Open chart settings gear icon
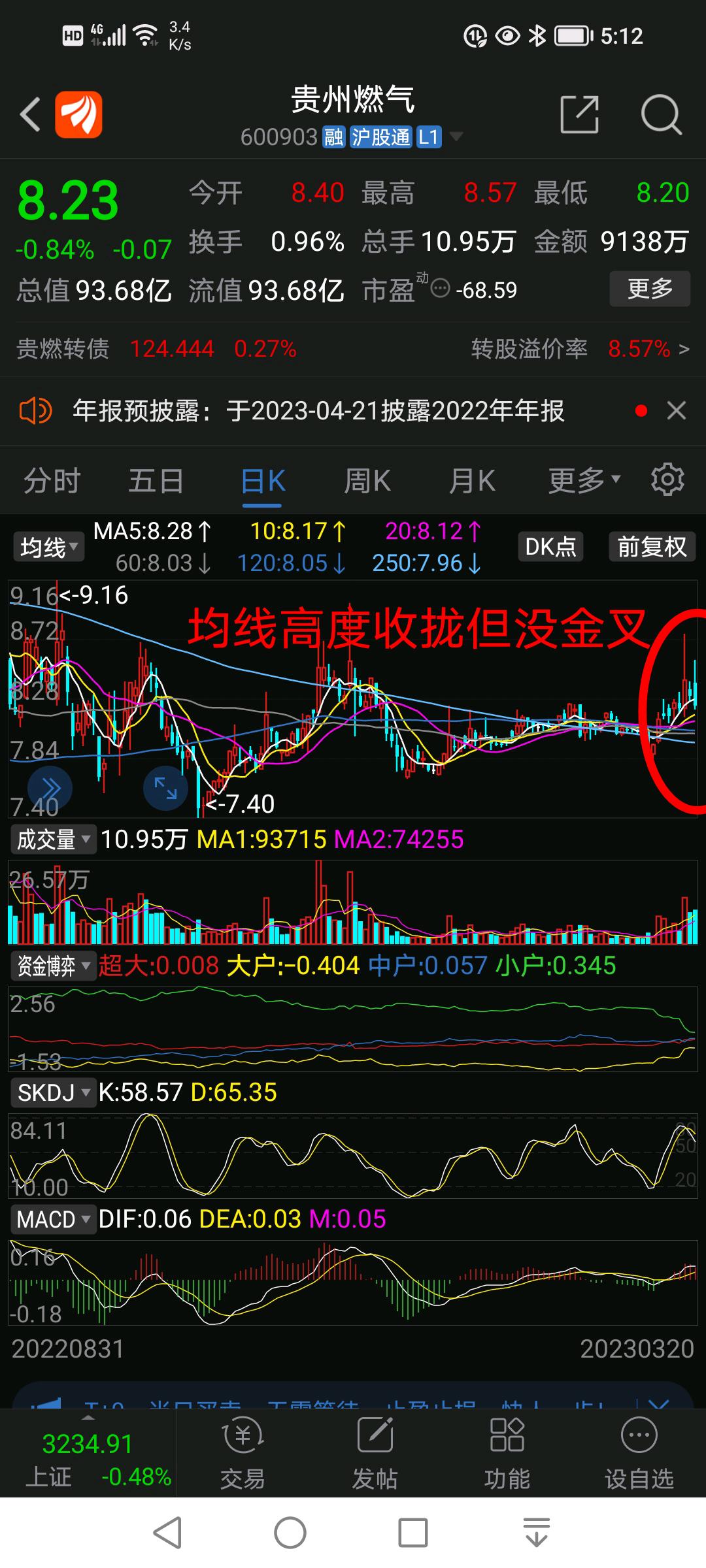This screenshot has height=1568, width=706. click(x=667, y=480)
